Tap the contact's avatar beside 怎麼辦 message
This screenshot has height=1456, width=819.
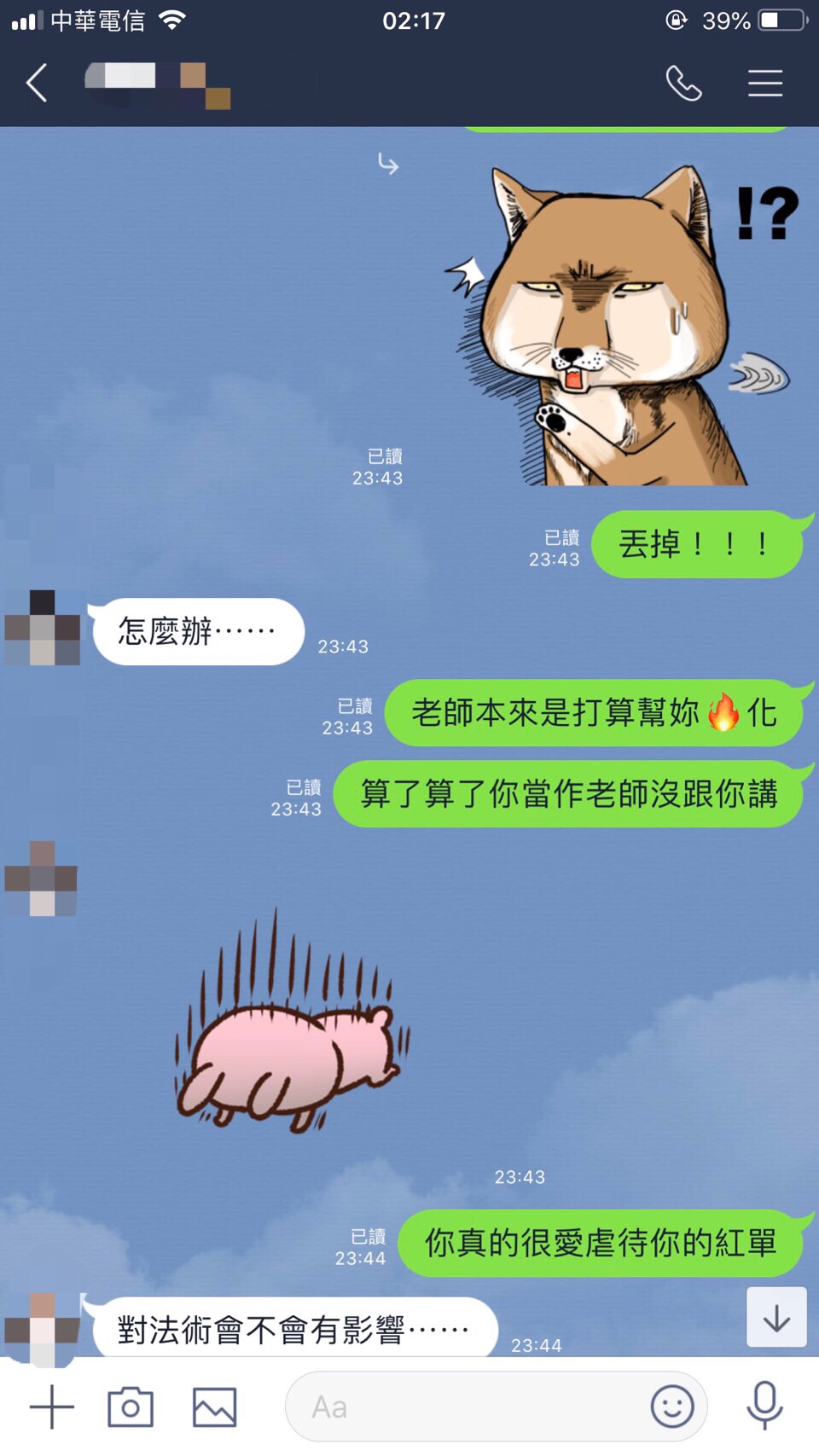(43, 628)
